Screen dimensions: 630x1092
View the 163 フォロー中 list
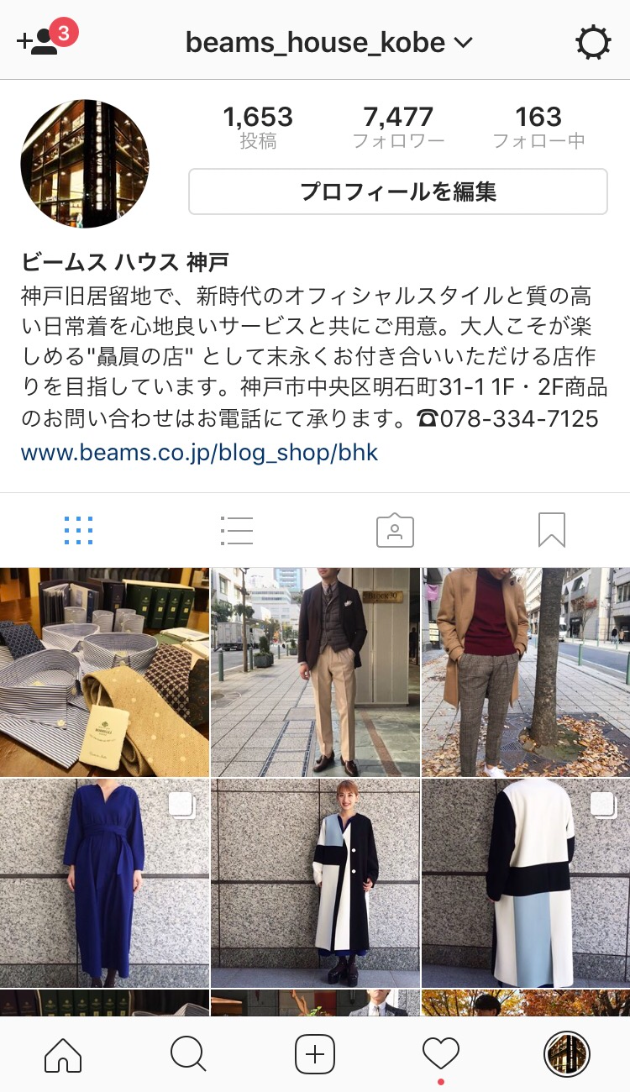click(x=538, y=127)
